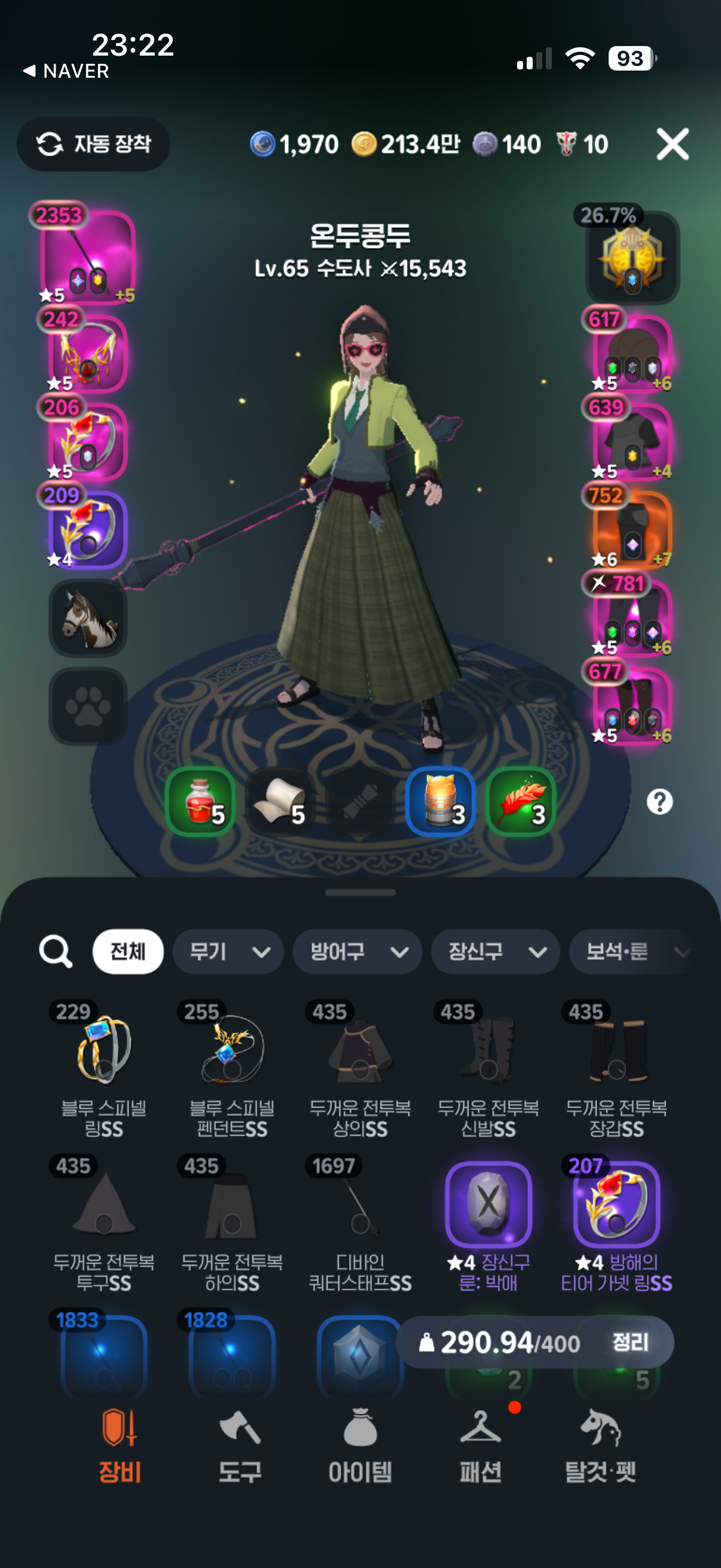
Task: Open the help question mark bubble
Action: click(661, 803)
